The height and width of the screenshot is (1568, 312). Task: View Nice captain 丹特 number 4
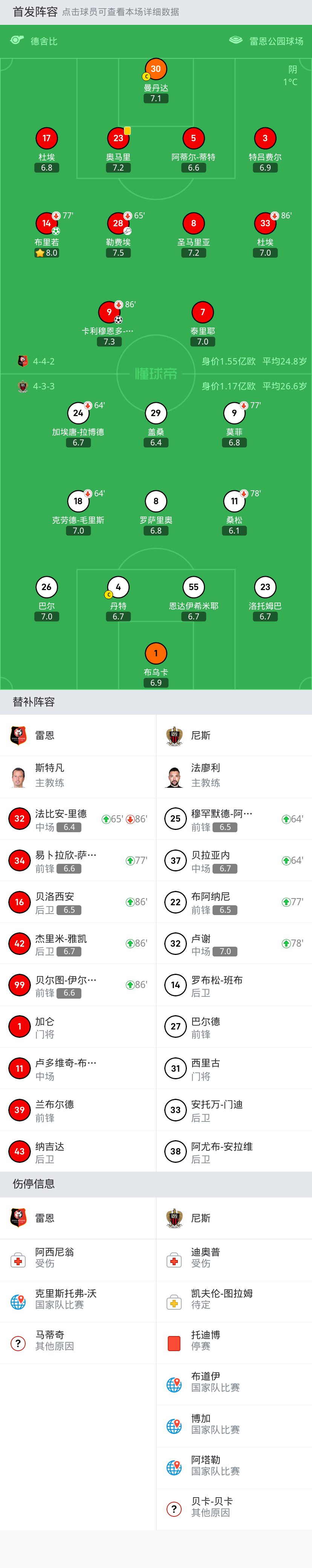[118, 587]
